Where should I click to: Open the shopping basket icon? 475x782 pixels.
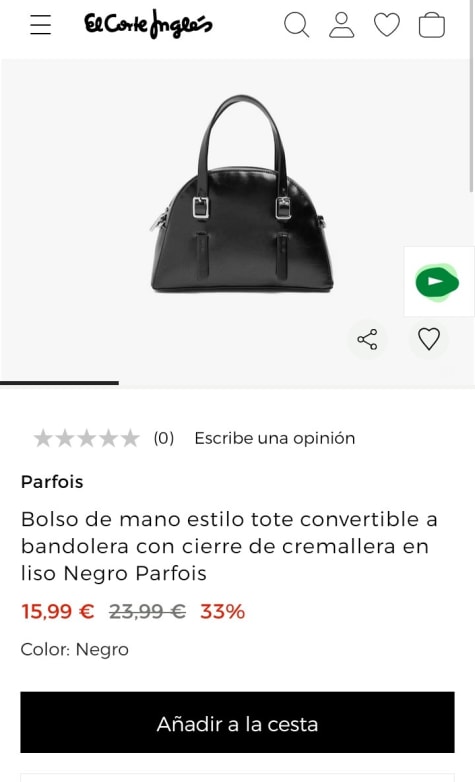[432, 25]
